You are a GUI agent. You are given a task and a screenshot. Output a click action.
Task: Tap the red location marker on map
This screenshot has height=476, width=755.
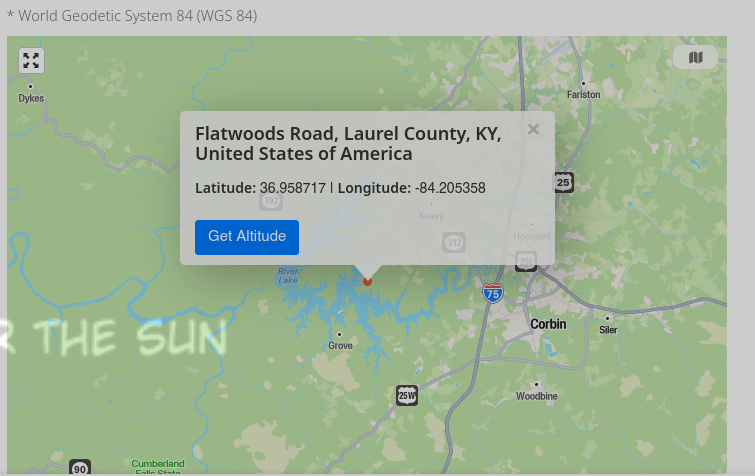pos(367,282)
